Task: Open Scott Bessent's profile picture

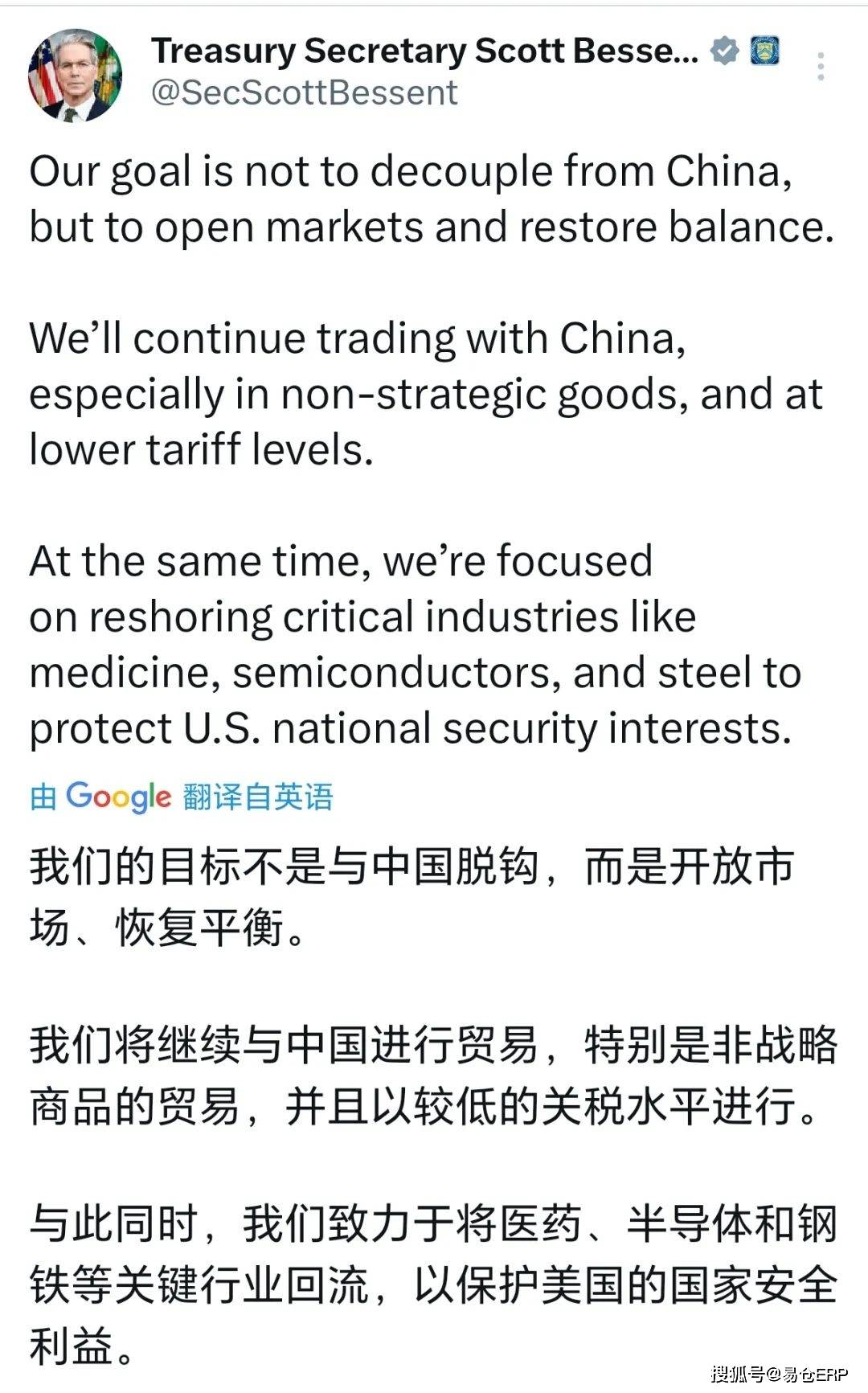Action: (x=75, y=76)
